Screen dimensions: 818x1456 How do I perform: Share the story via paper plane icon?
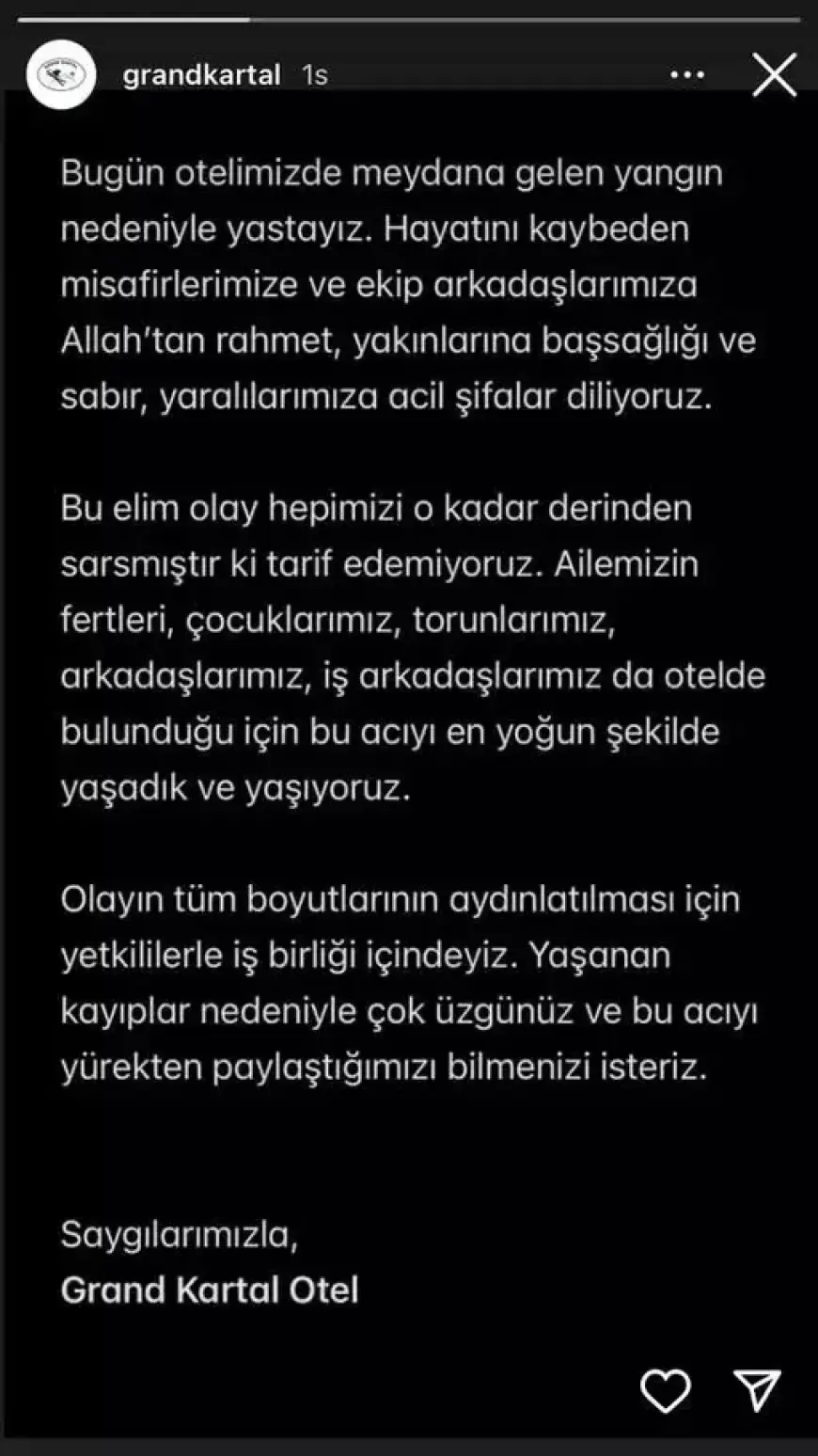756,1390
